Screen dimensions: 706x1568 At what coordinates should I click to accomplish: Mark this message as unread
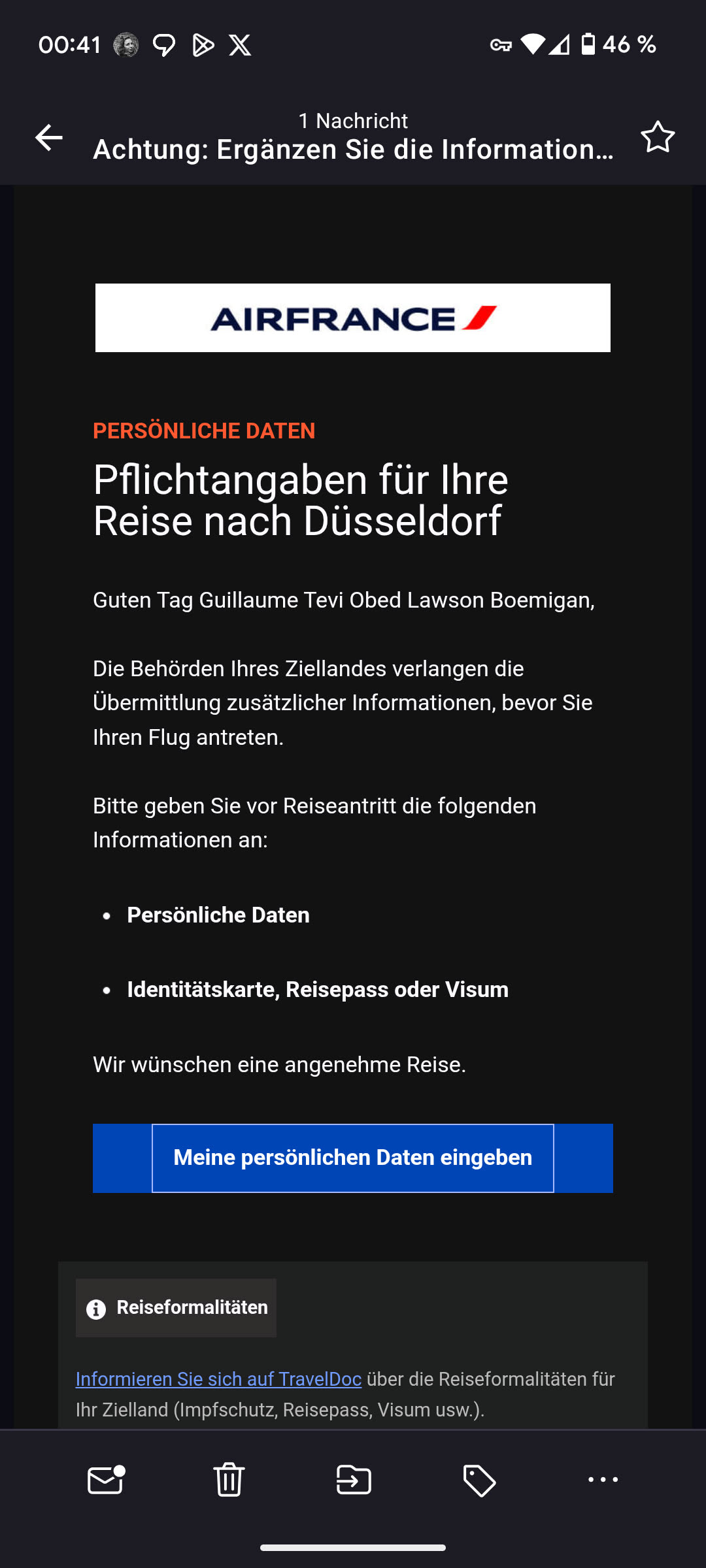pyautogui.click(x=106, y=1479)
